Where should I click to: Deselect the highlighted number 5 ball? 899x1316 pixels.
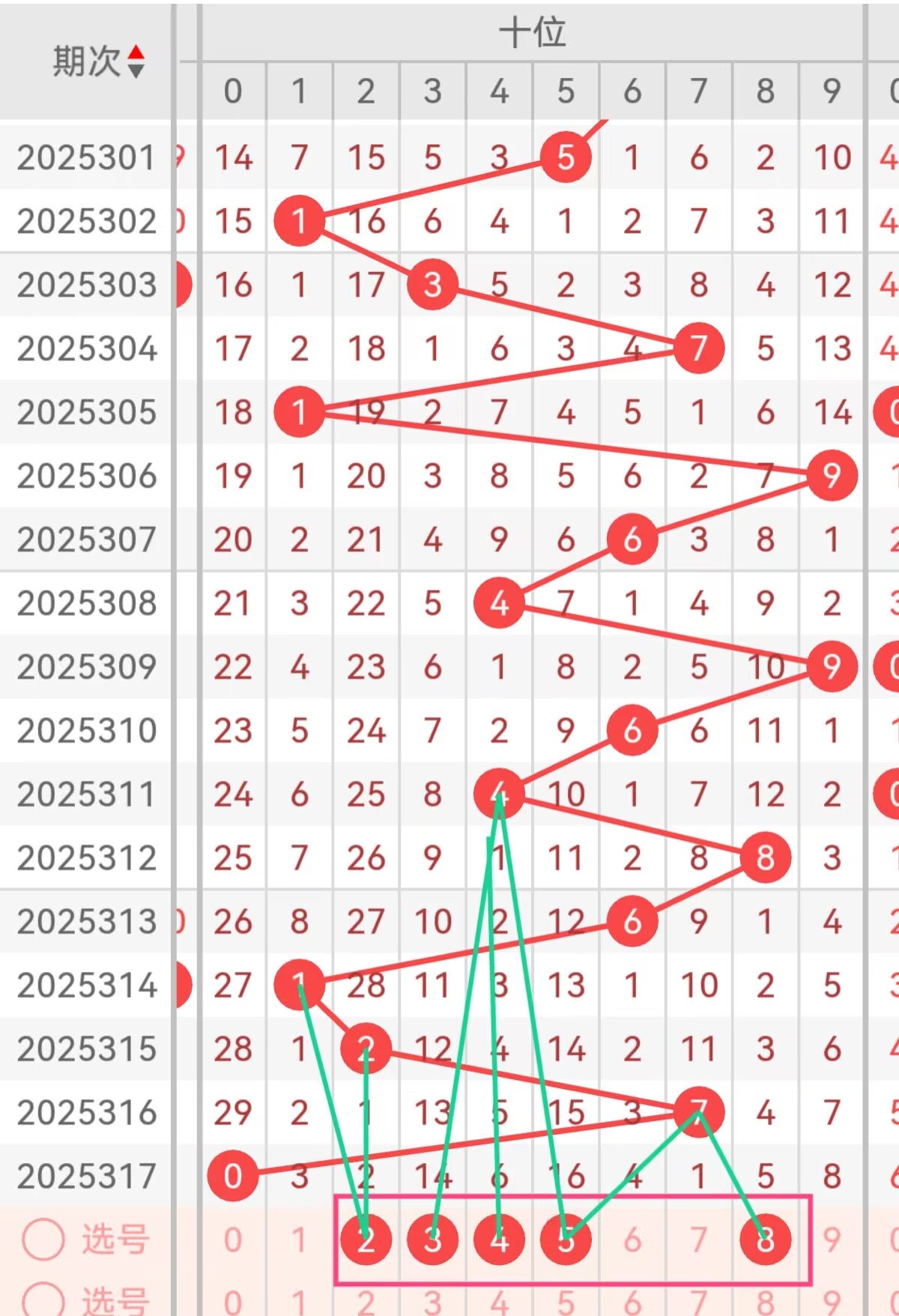(566, 1240)
